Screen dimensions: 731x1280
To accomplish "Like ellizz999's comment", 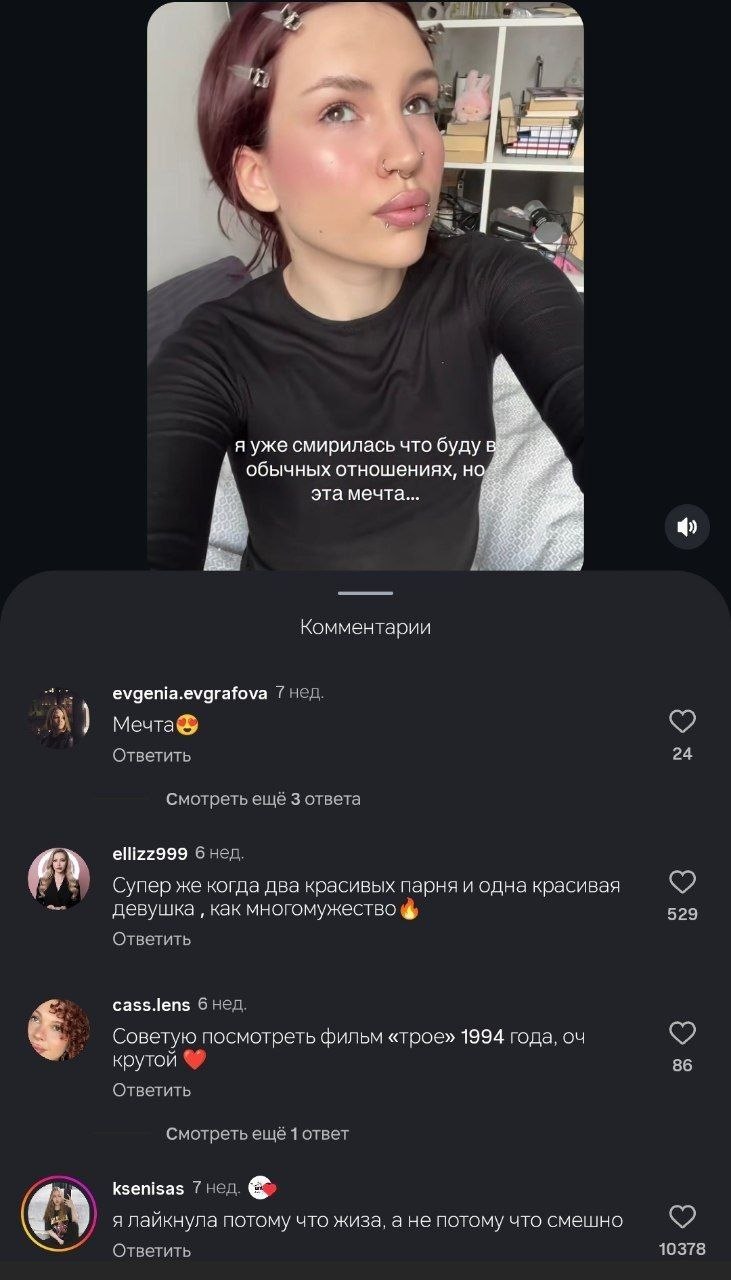I will coord(682,882).
